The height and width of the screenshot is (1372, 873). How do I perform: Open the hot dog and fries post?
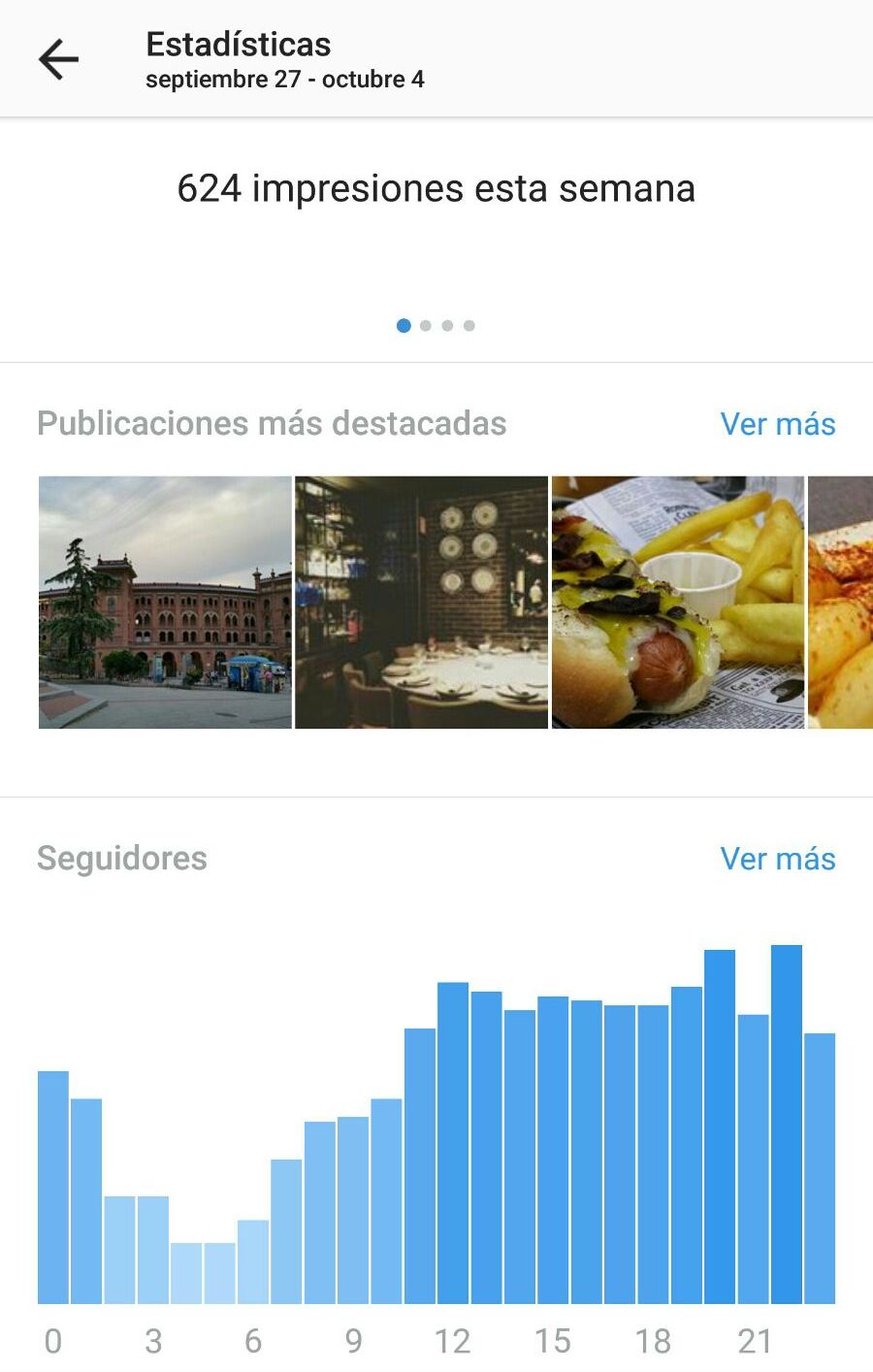[x=677, y=603]
